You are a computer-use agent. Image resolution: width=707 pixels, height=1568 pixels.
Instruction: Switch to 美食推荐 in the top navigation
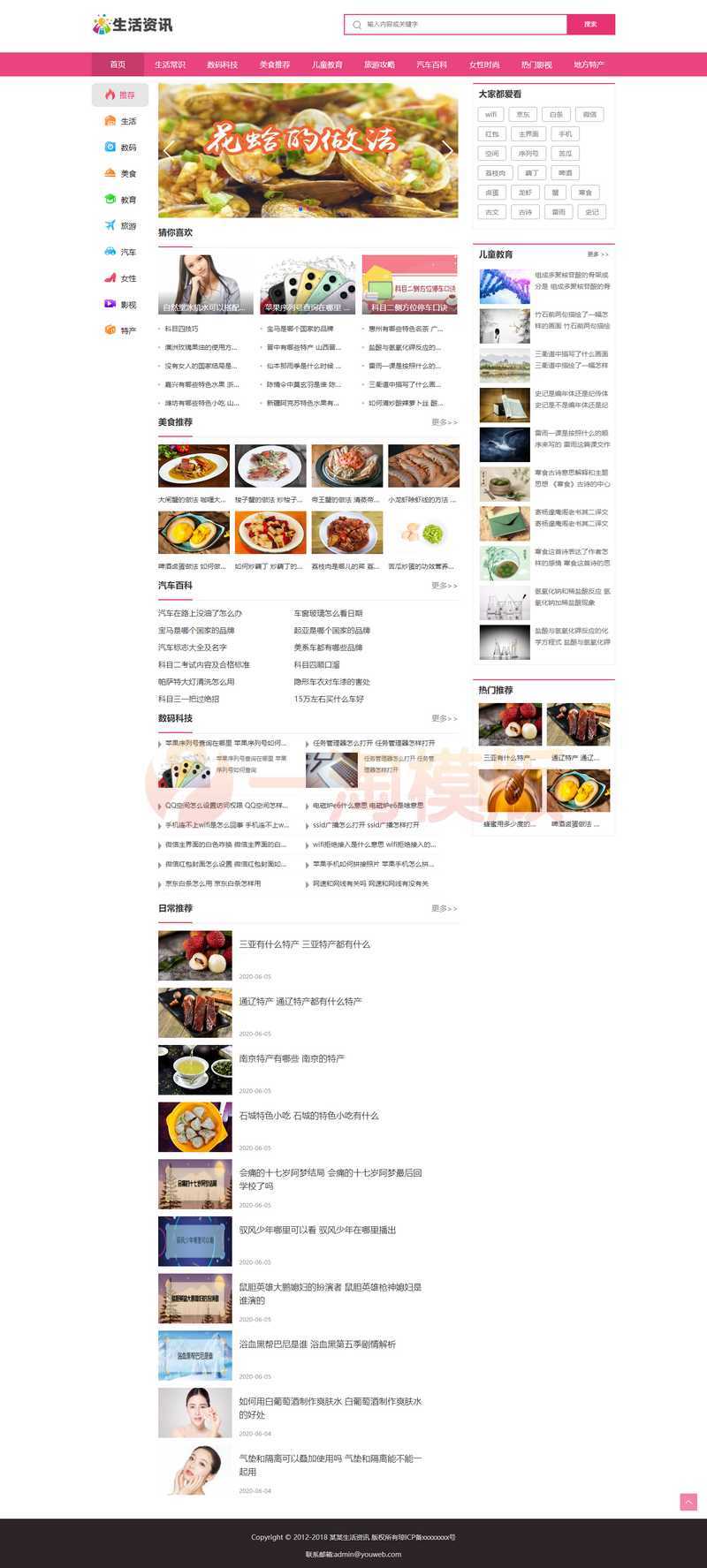point(274,64)
